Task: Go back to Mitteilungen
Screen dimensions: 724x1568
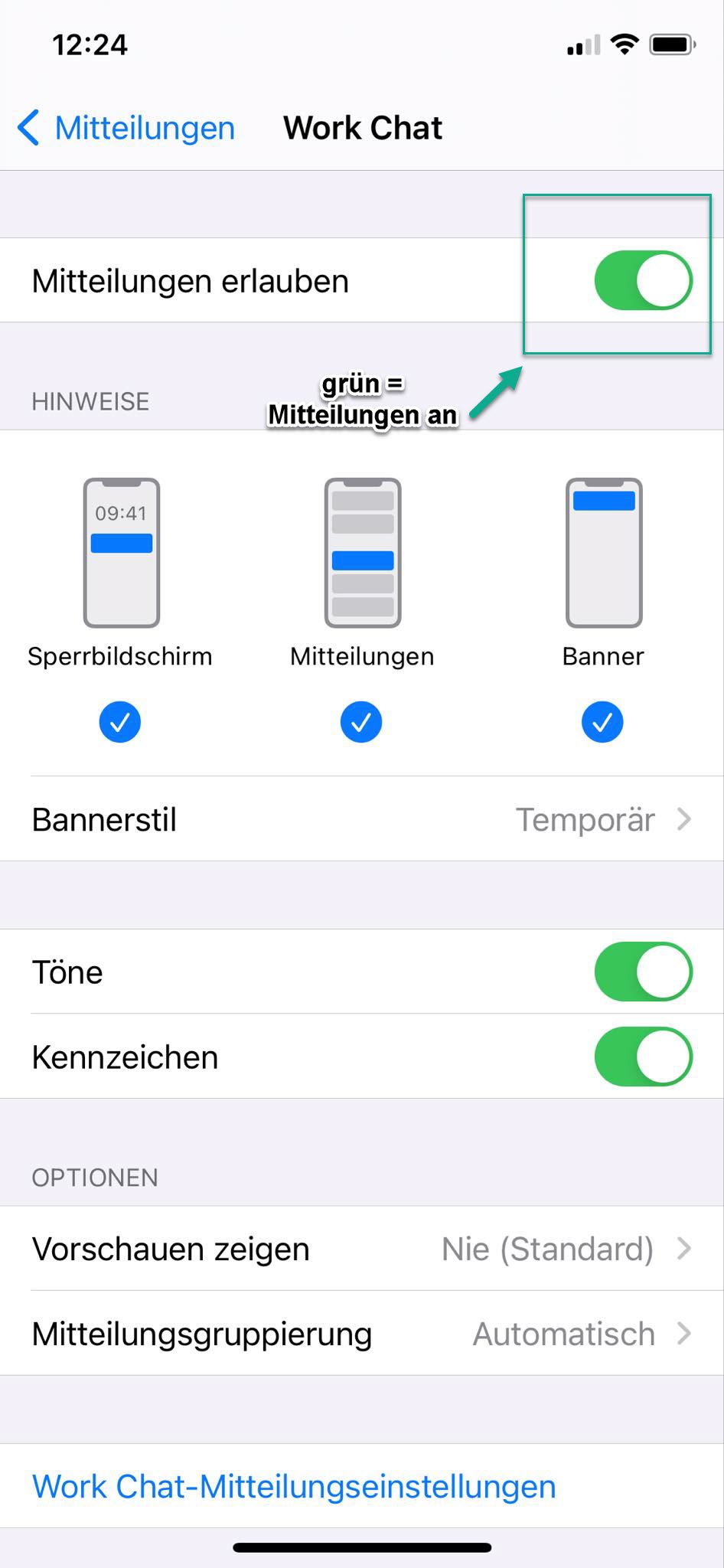Action: [x=126, y=128]
